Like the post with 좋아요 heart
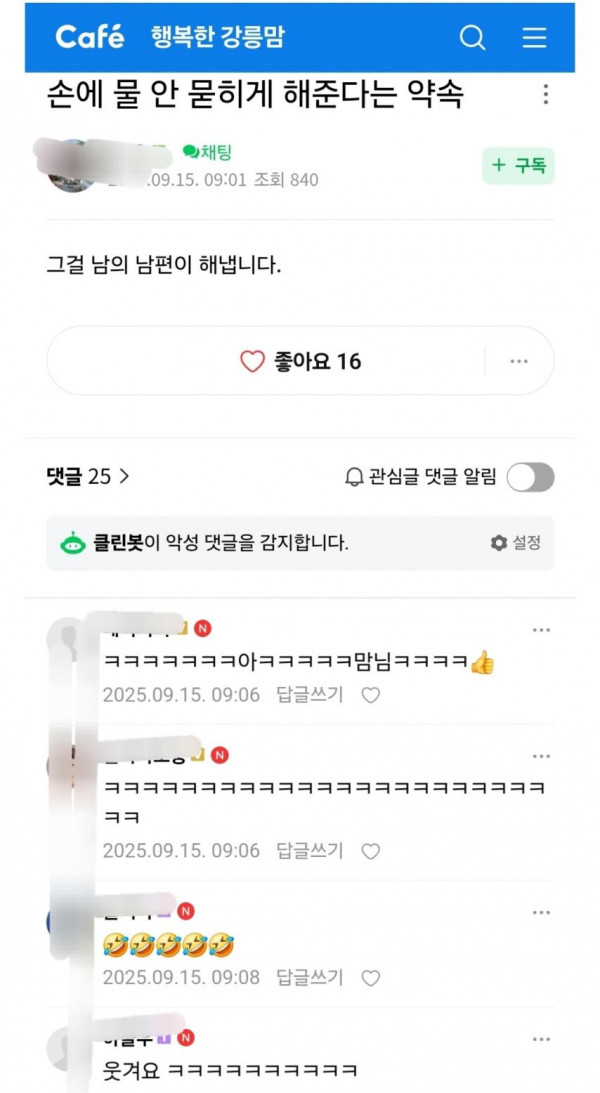Viewport: 600px width, 1093px height. click(300, 361)
